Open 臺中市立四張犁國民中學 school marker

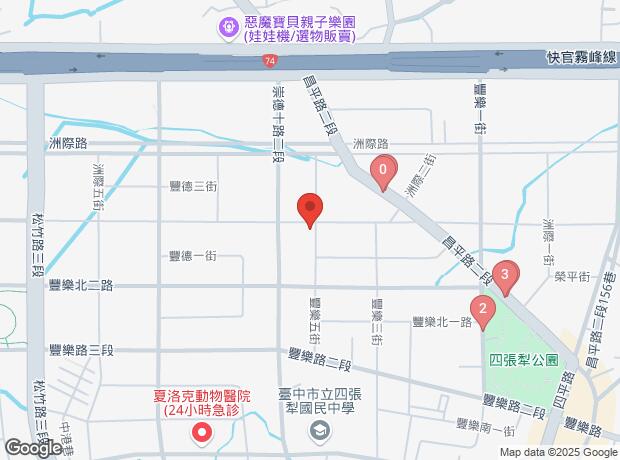(319, 431)
